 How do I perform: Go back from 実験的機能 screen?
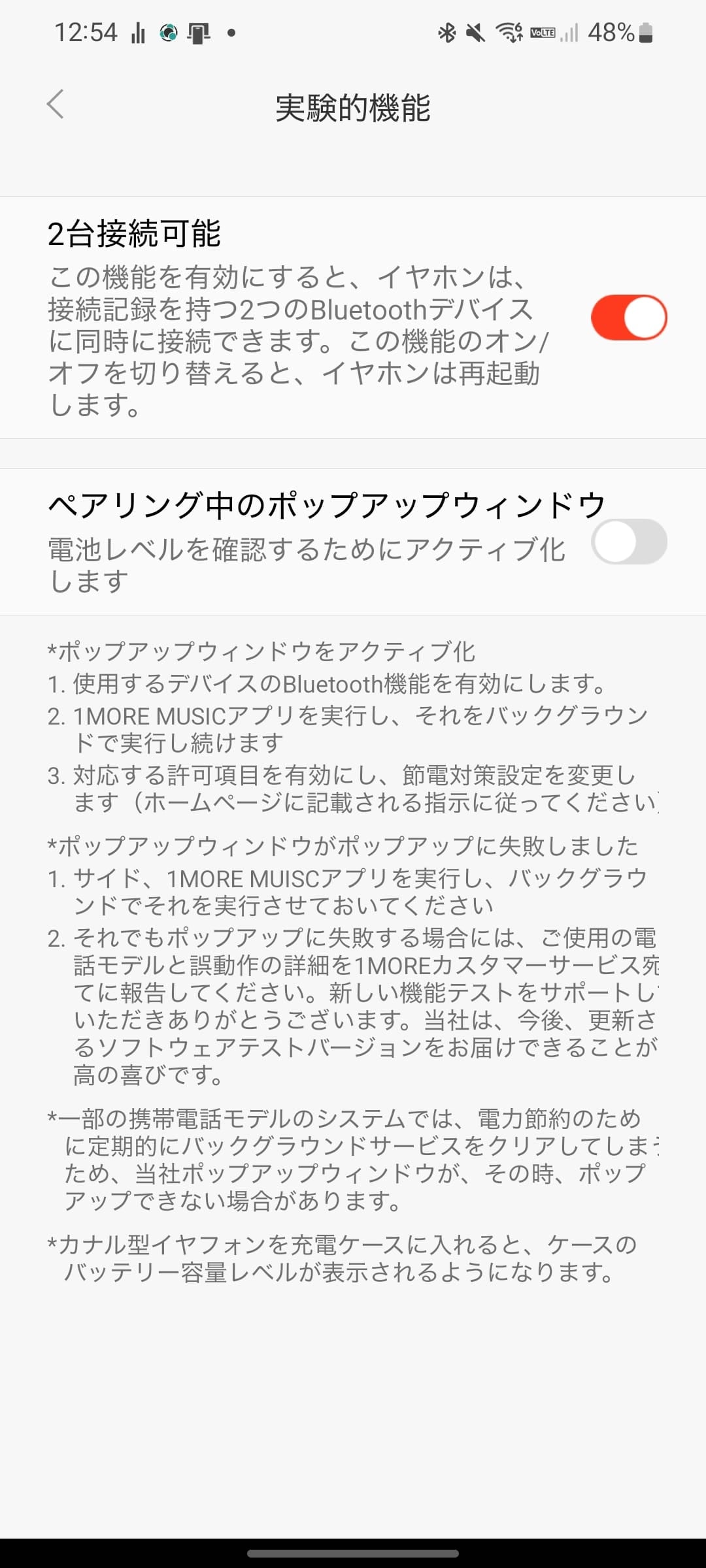click(x=56, y=105)
